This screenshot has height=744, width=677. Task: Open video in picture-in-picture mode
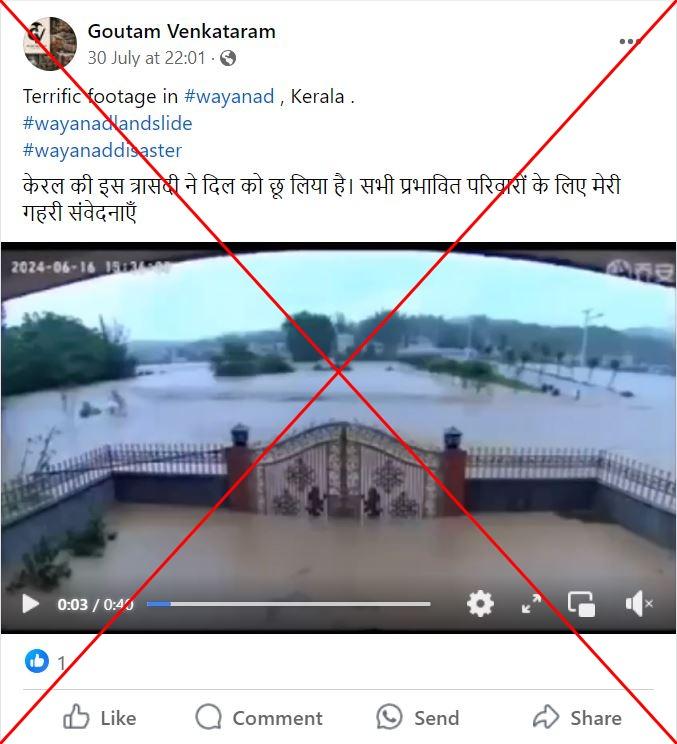click(x=582, y=604)
